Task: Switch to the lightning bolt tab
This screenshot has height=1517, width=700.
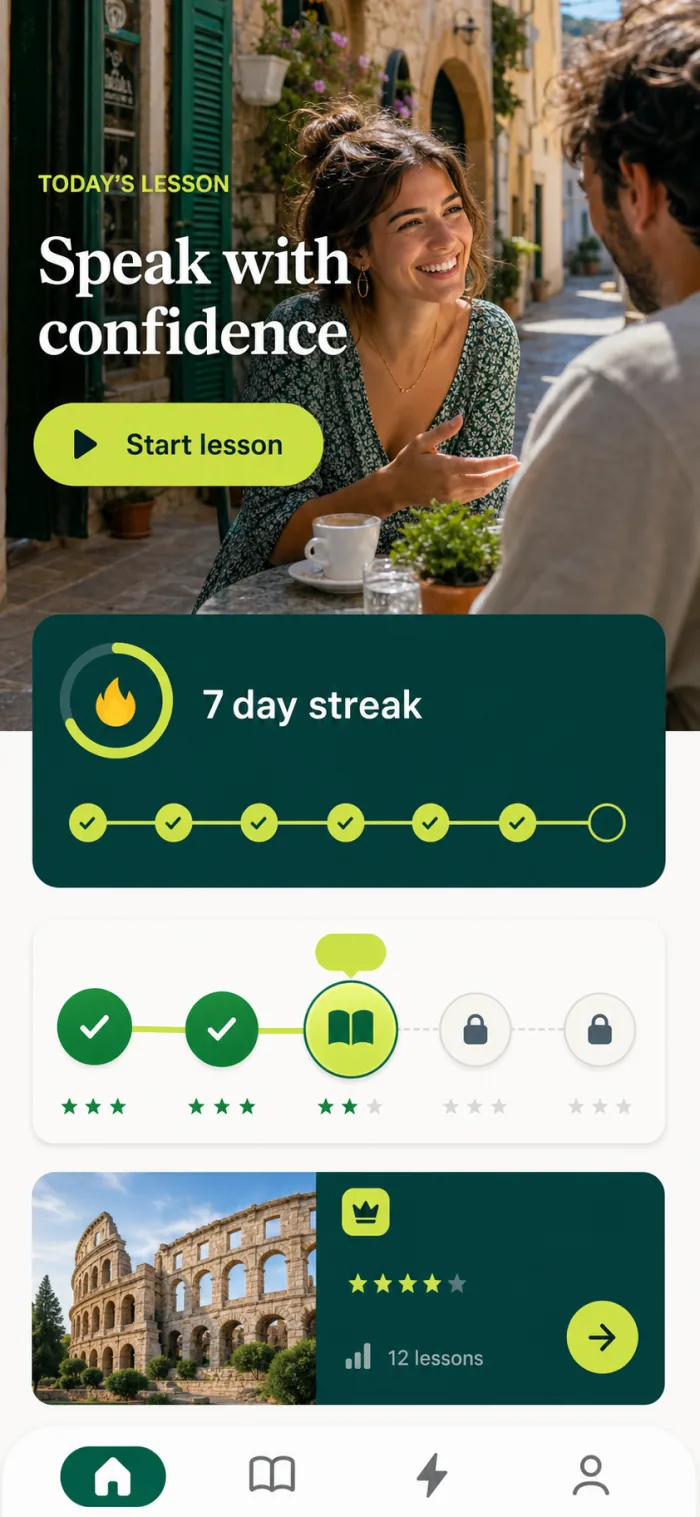Action: pos(432,1476)
